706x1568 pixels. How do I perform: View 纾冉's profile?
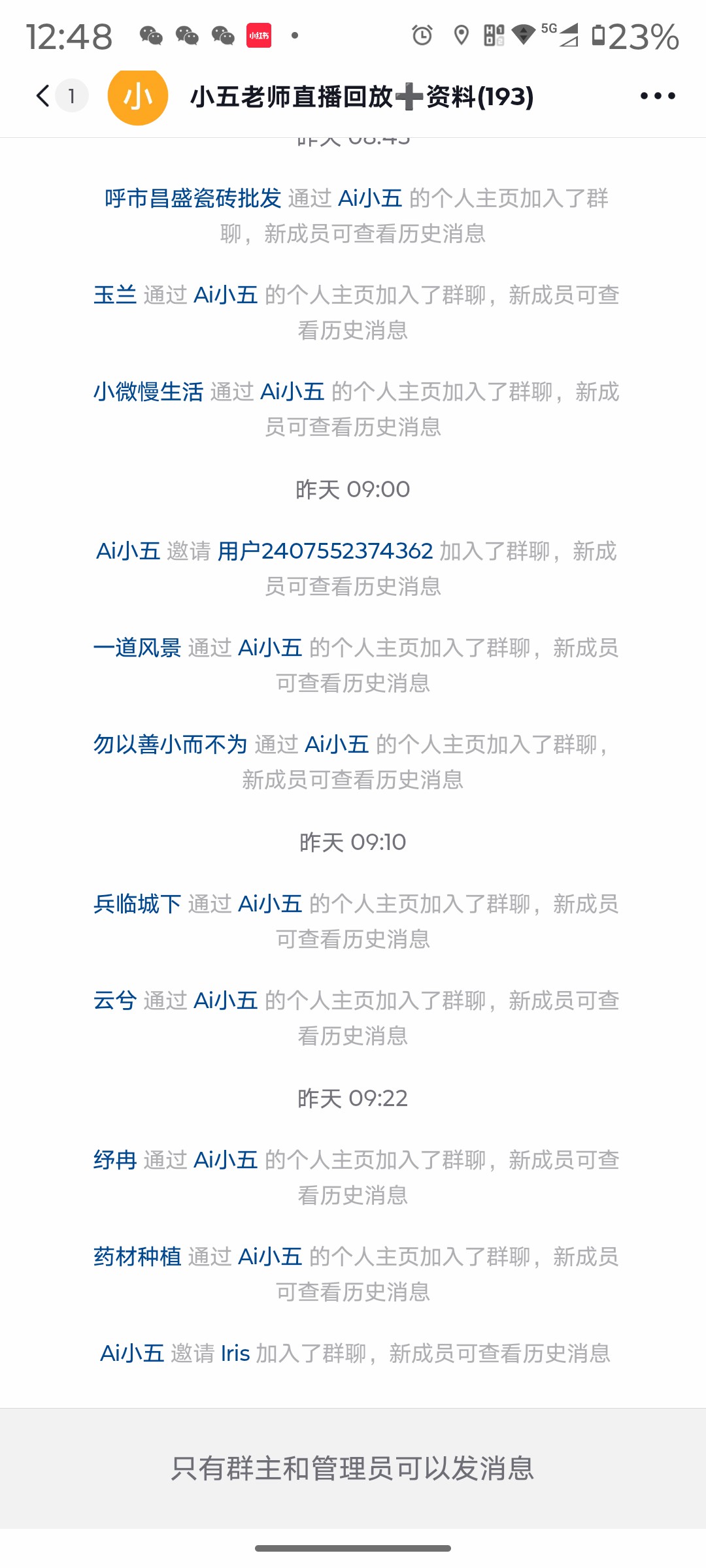point(115,1160)
